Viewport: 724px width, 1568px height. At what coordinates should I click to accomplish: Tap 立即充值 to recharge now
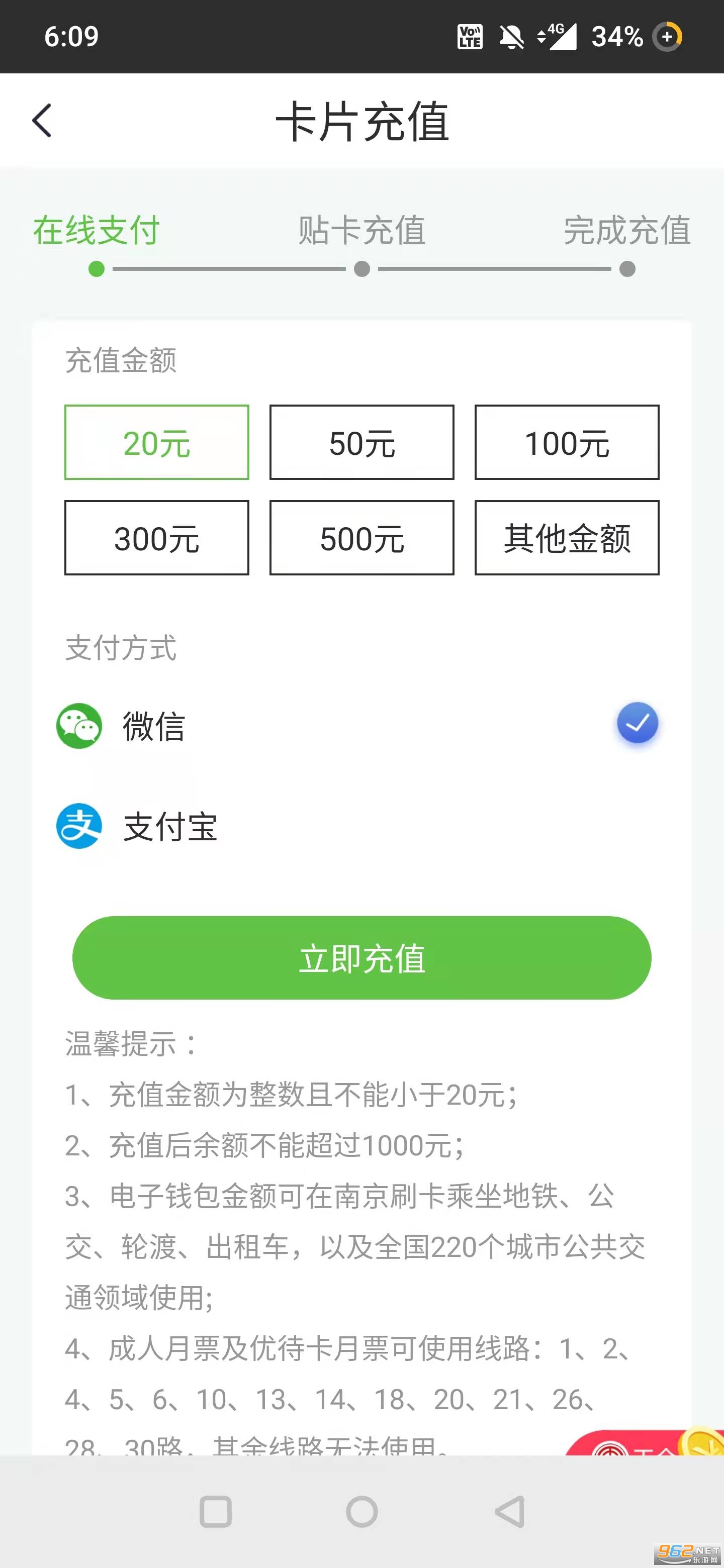click(x=361, y=958)
